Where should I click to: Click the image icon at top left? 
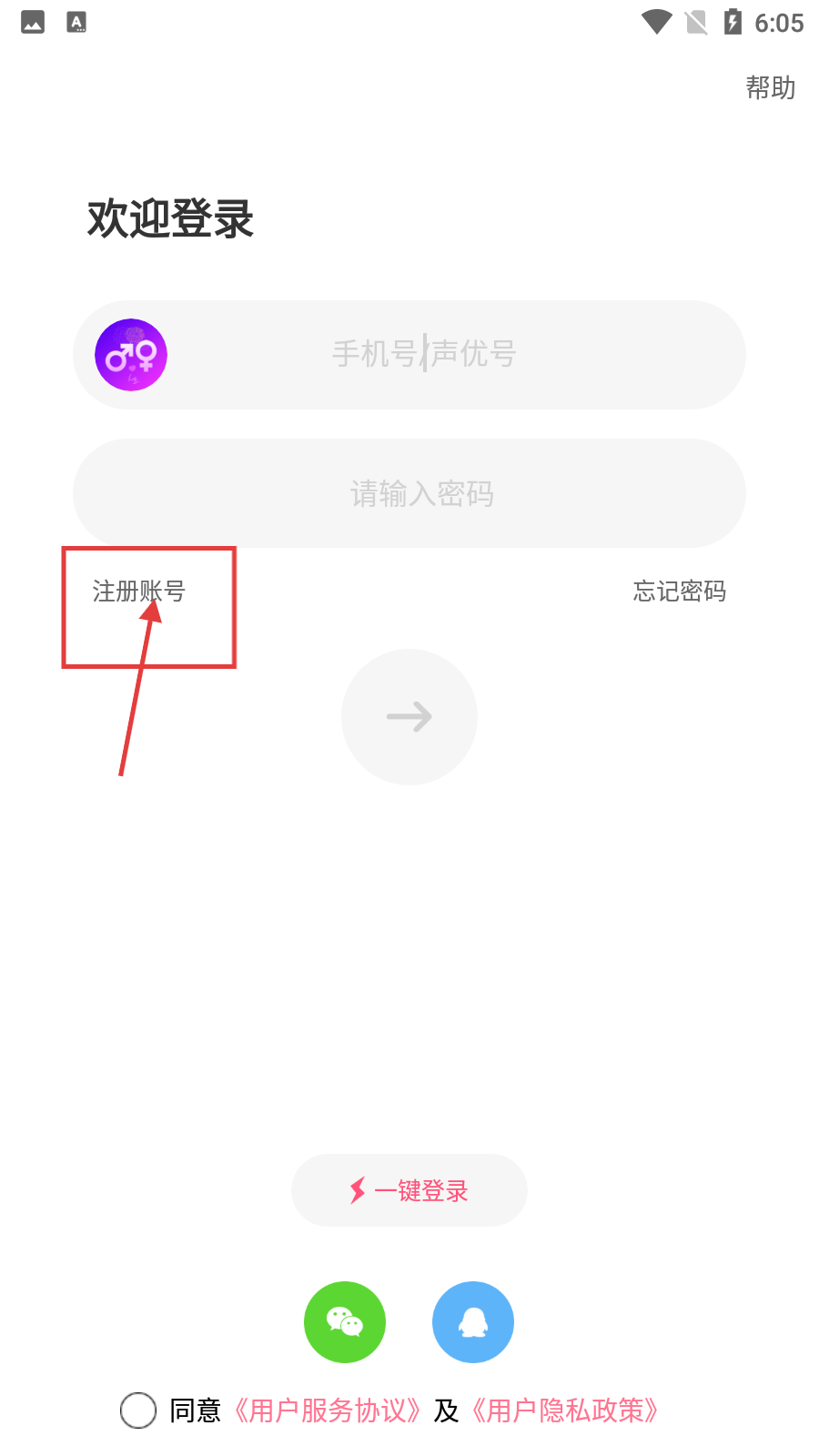(x=32, y=21)
